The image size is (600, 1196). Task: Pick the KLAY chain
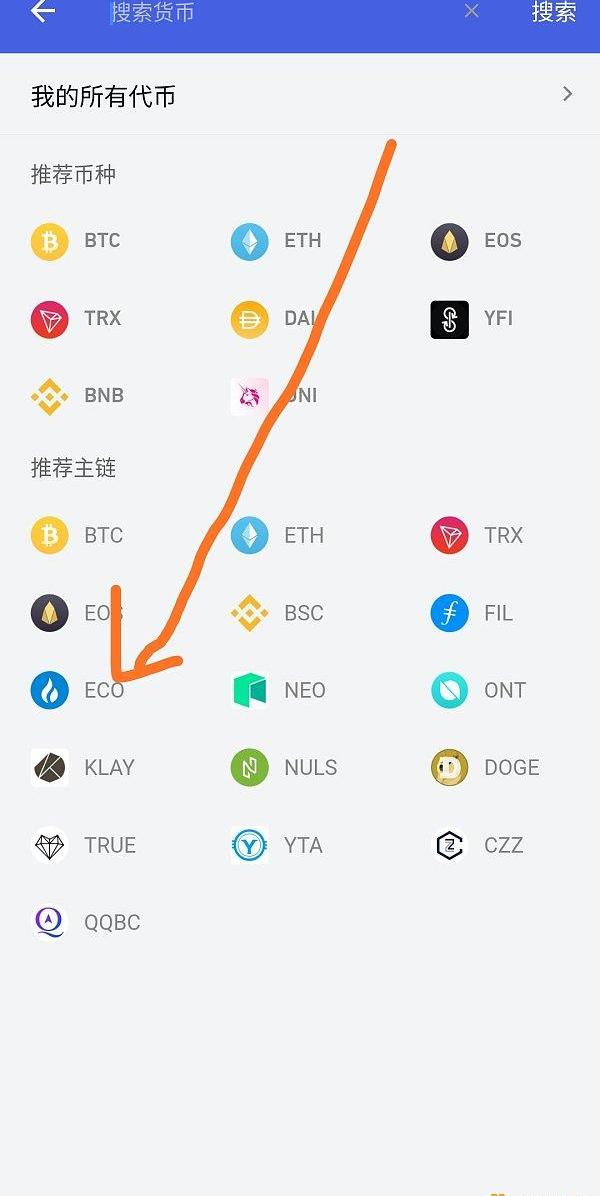[x=82, y=768]
